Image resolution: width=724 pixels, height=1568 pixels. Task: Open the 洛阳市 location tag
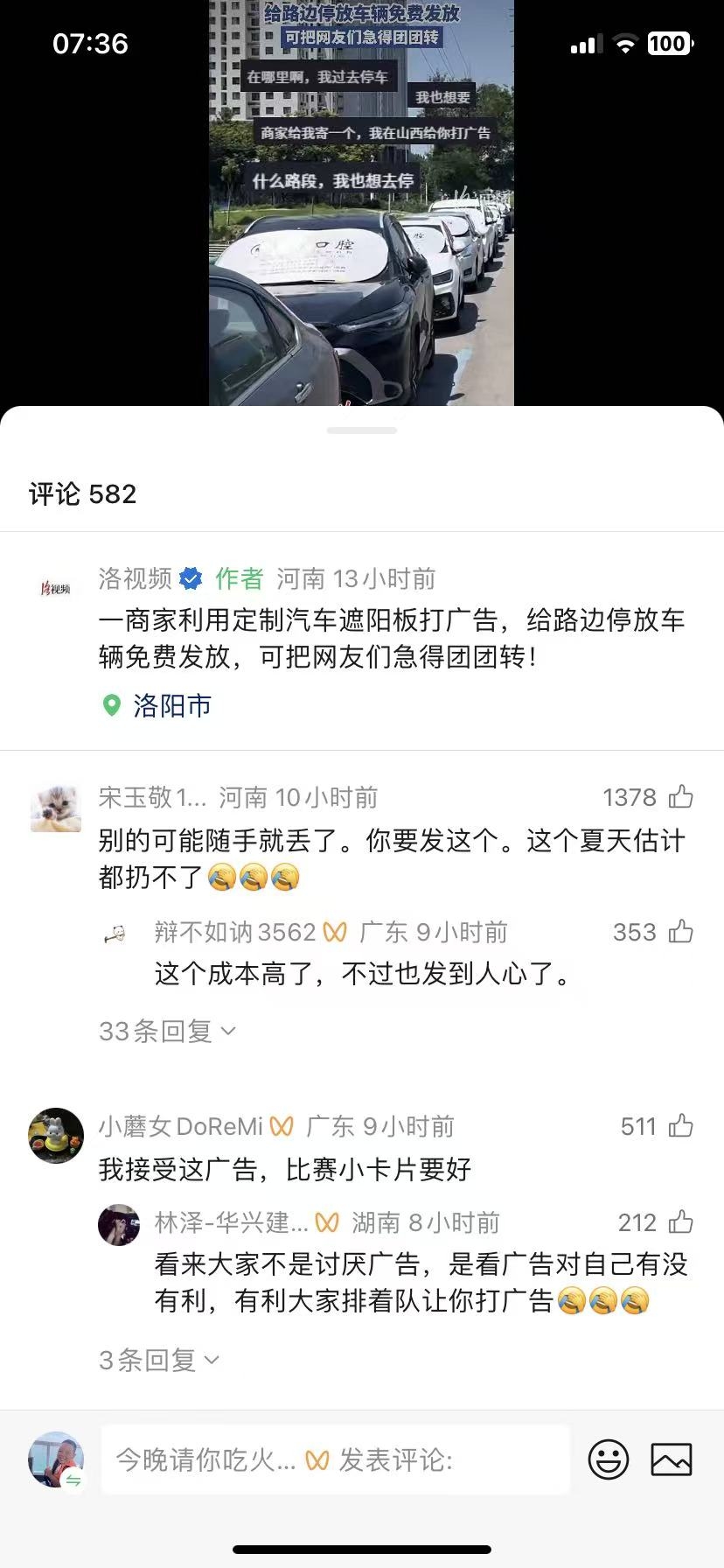tap(157, 705)
